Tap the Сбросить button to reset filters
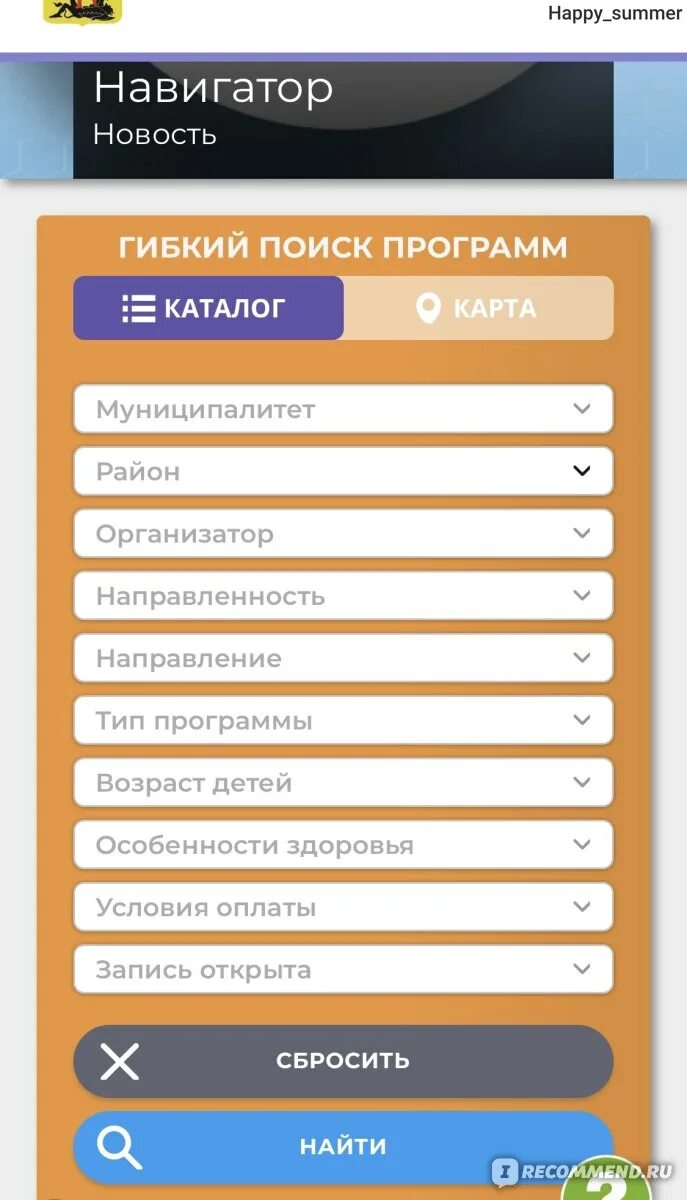The image size is (687, 1200). (343, 1061)
